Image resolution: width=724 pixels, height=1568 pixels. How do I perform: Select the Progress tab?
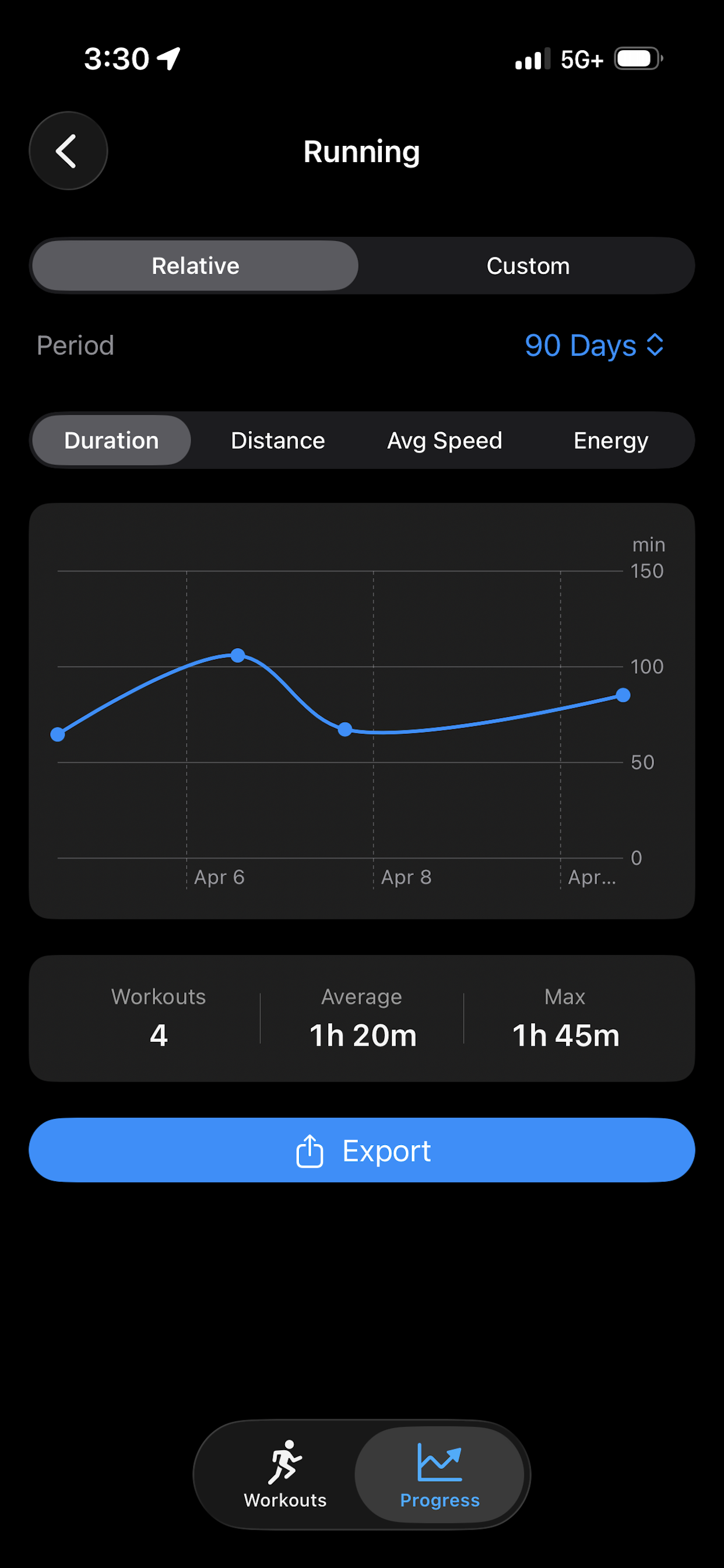coord(440,1474)
